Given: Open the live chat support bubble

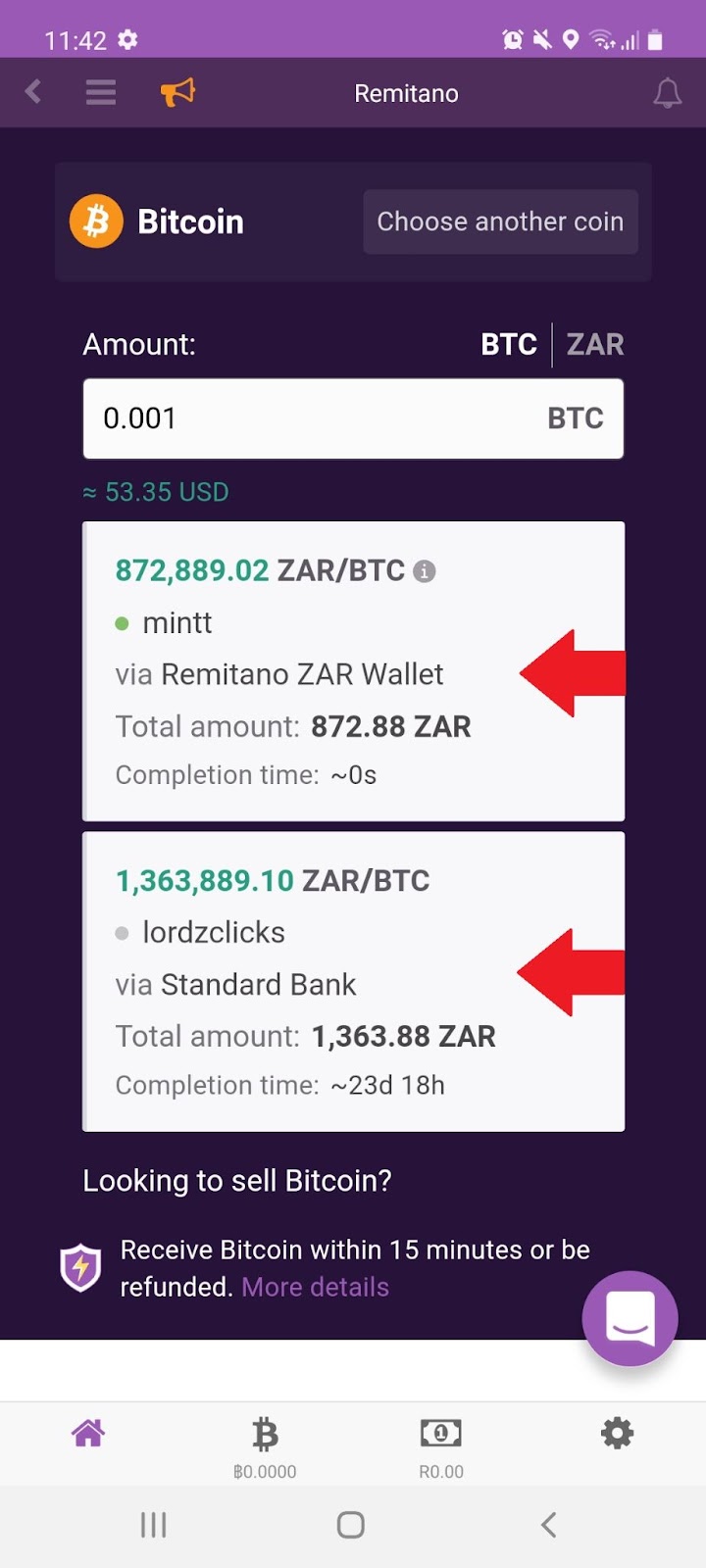Looking at the screenshot, I should [x=630, y=1317].
